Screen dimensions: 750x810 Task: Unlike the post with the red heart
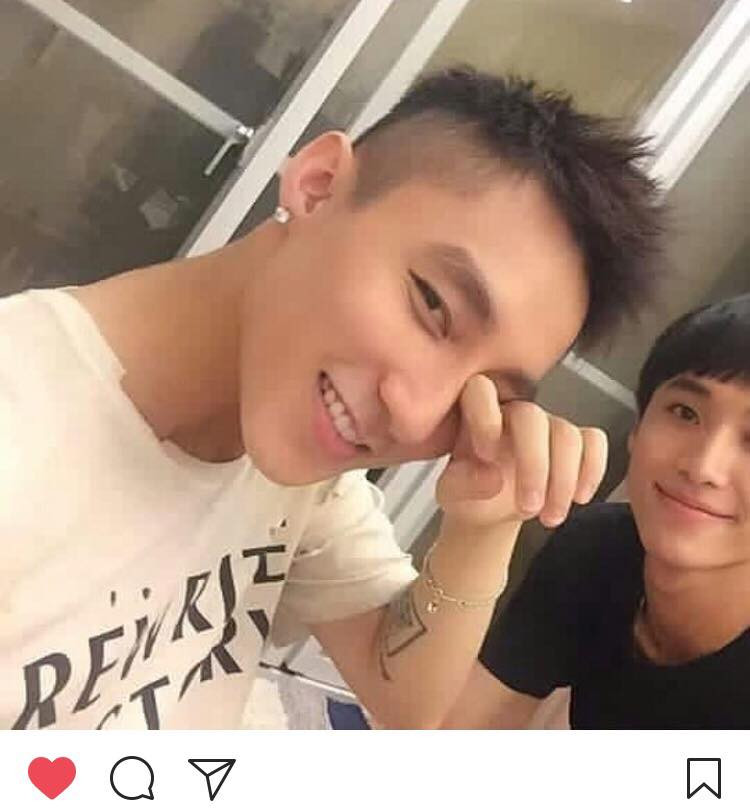(x=52, y=777)
